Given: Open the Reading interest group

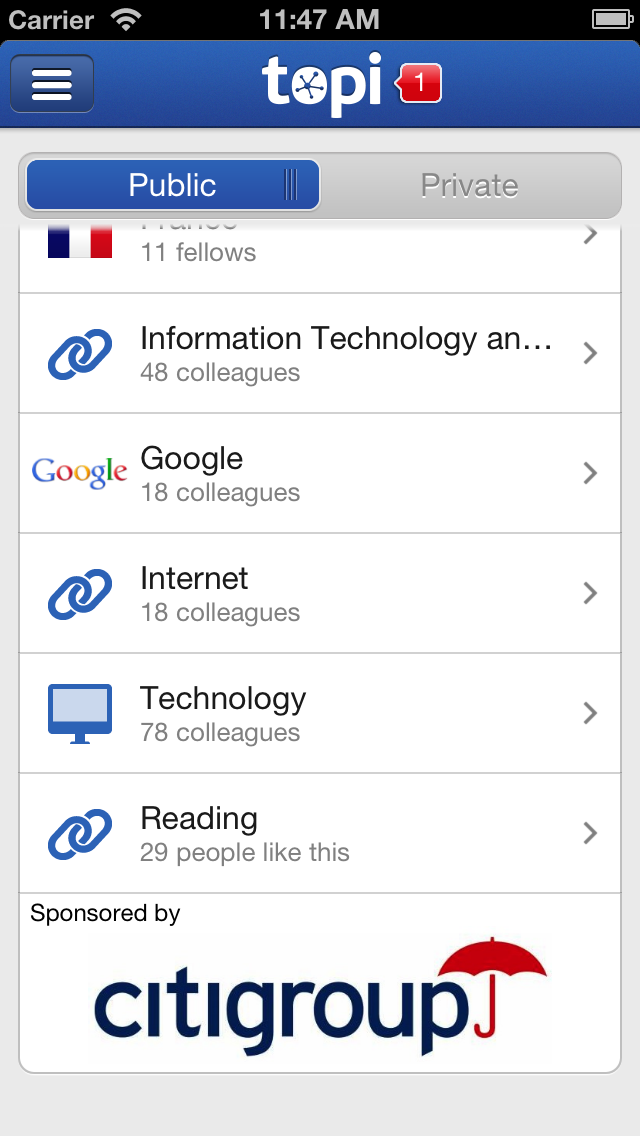Looking at the screenshot, I should 320,834.
